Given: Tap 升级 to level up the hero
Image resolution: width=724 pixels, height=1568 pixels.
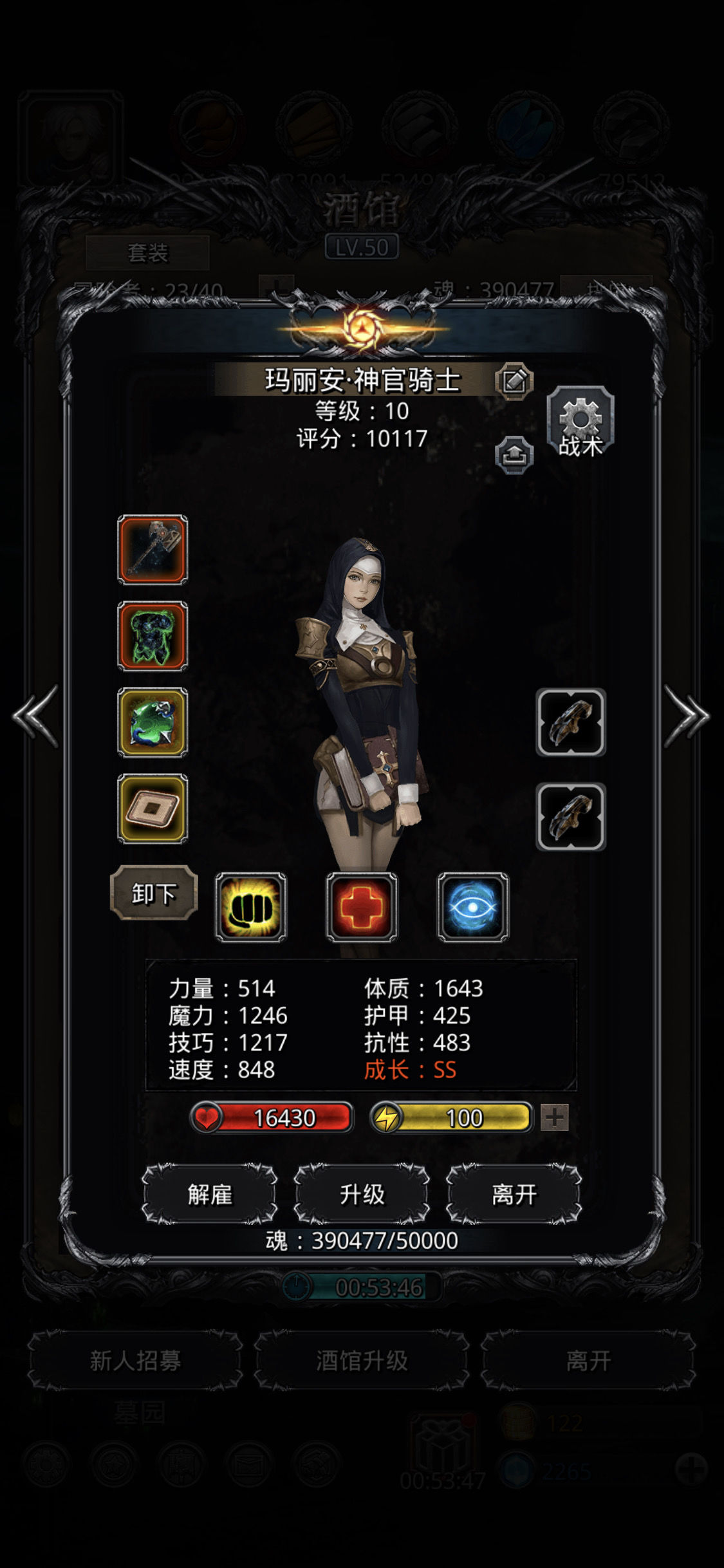Looking at the screenshot, I should tap(362, 1194).
